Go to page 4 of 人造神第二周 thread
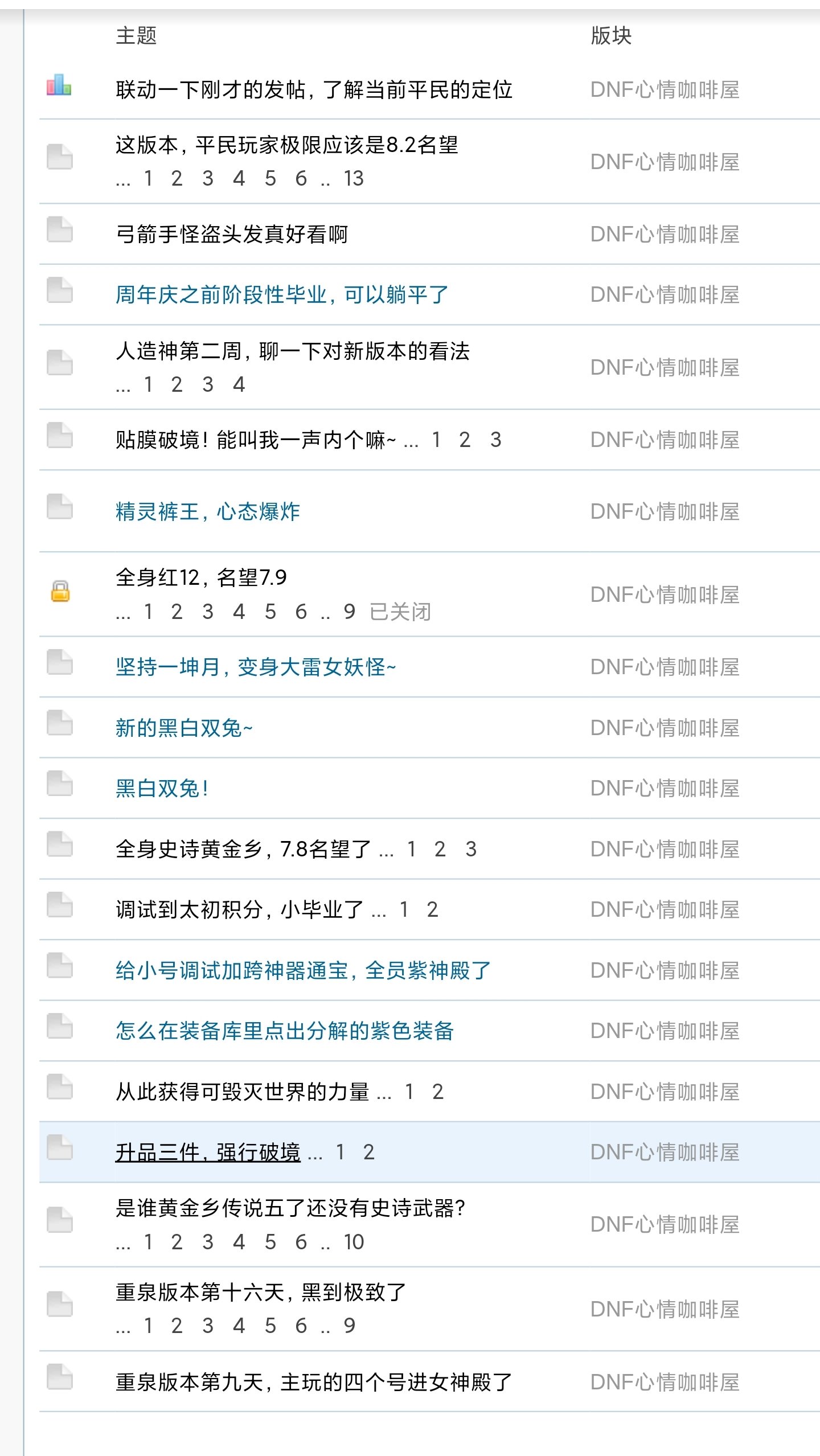This screenshot has height=1456, width=820. click(x=239, y=385)
